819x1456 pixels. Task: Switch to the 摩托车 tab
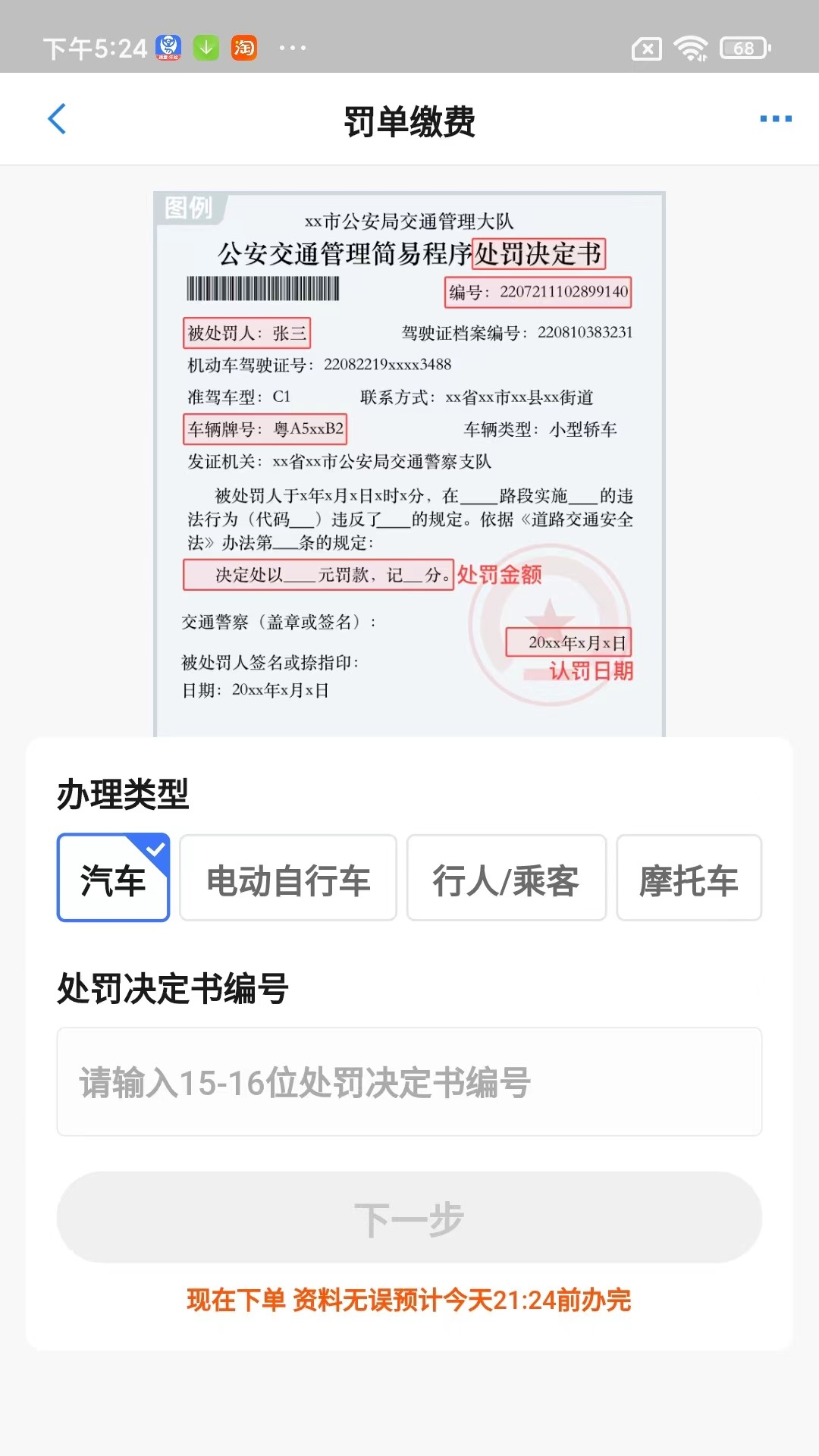click(x=689, y=877)
